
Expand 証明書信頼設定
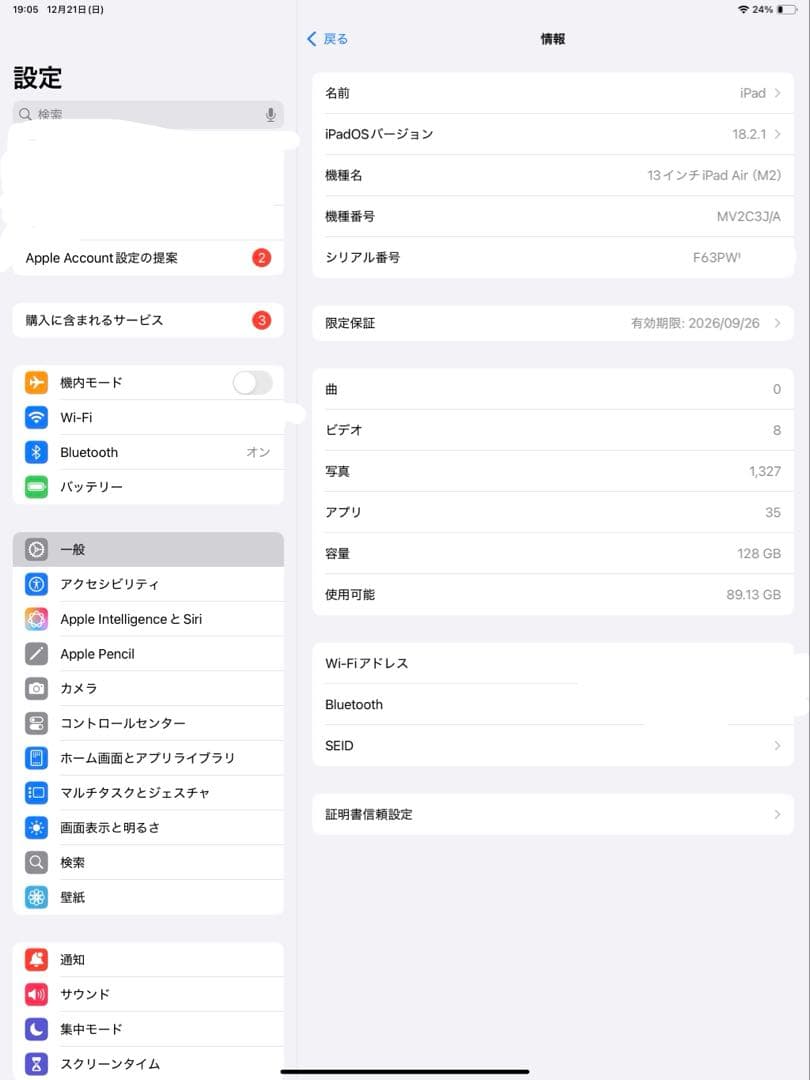click(780, 814)
